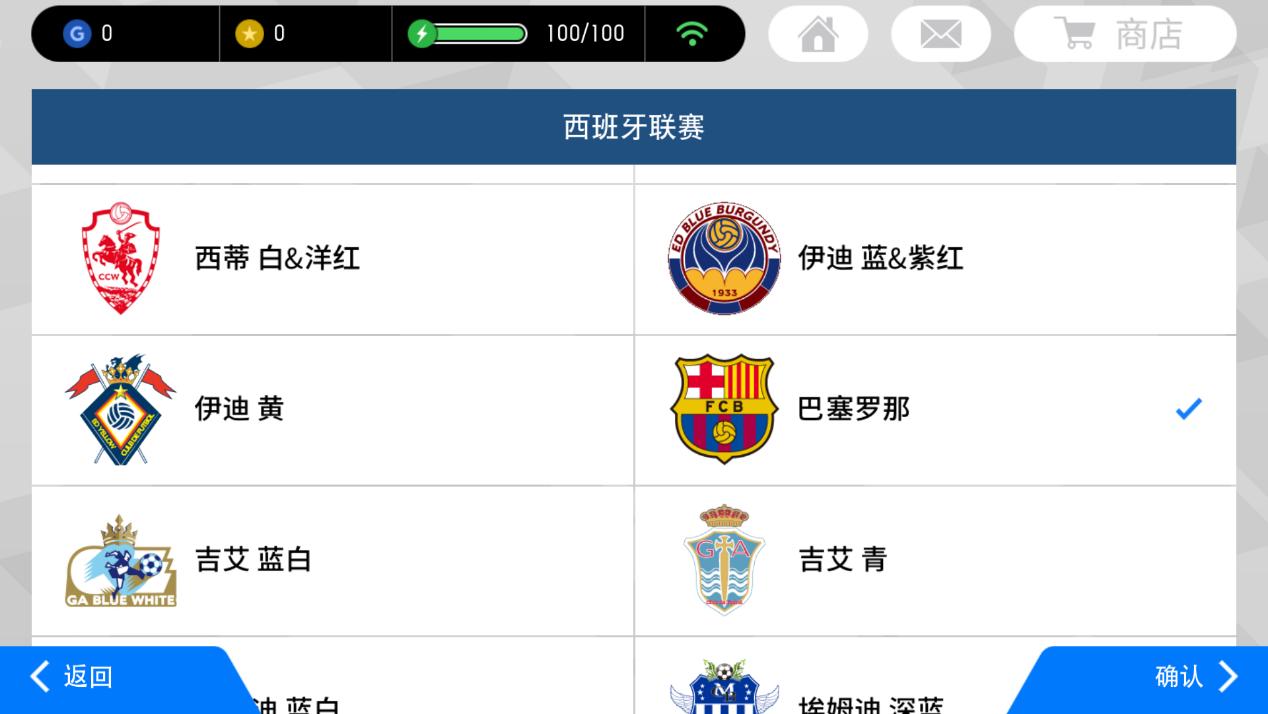Select team 伊迪 蓝&紫红

click(934, 259)
